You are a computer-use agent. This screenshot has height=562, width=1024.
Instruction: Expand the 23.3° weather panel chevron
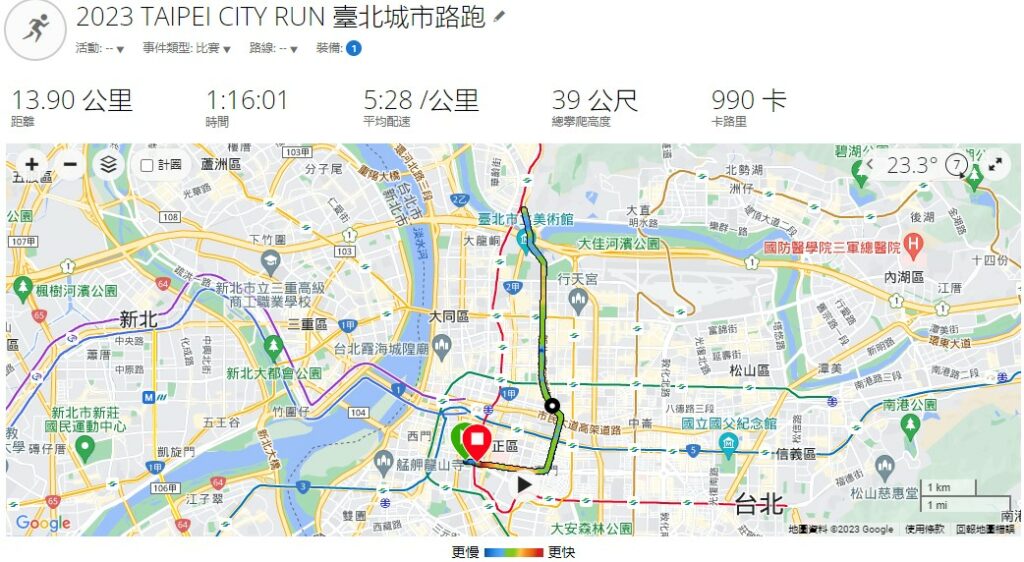[x=870, y=164]
